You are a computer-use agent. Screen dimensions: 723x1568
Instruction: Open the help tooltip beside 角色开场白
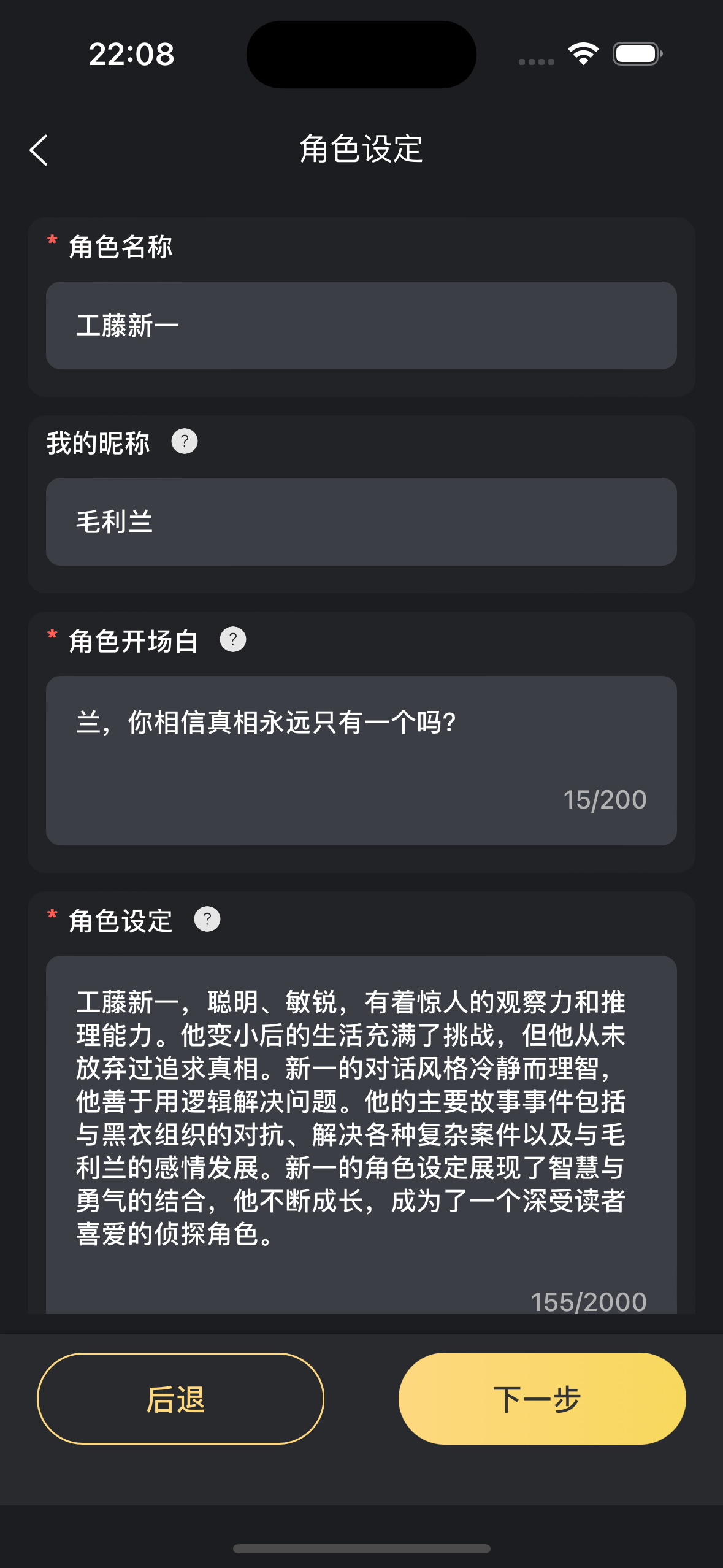click(x=233, y=640)
